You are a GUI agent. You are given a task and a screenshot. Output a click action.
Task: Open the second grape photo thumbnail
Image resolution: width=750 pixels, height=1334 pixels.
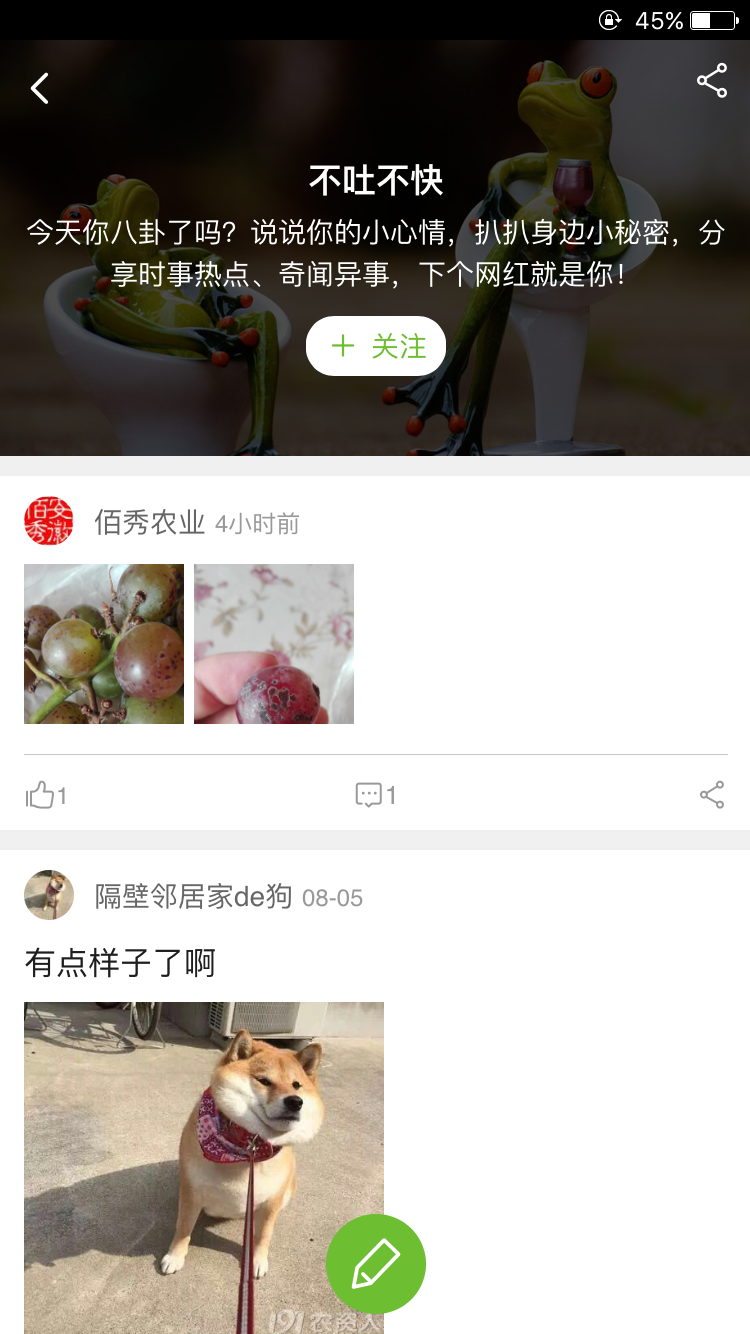pyautogui.click(x=273, y=643)
